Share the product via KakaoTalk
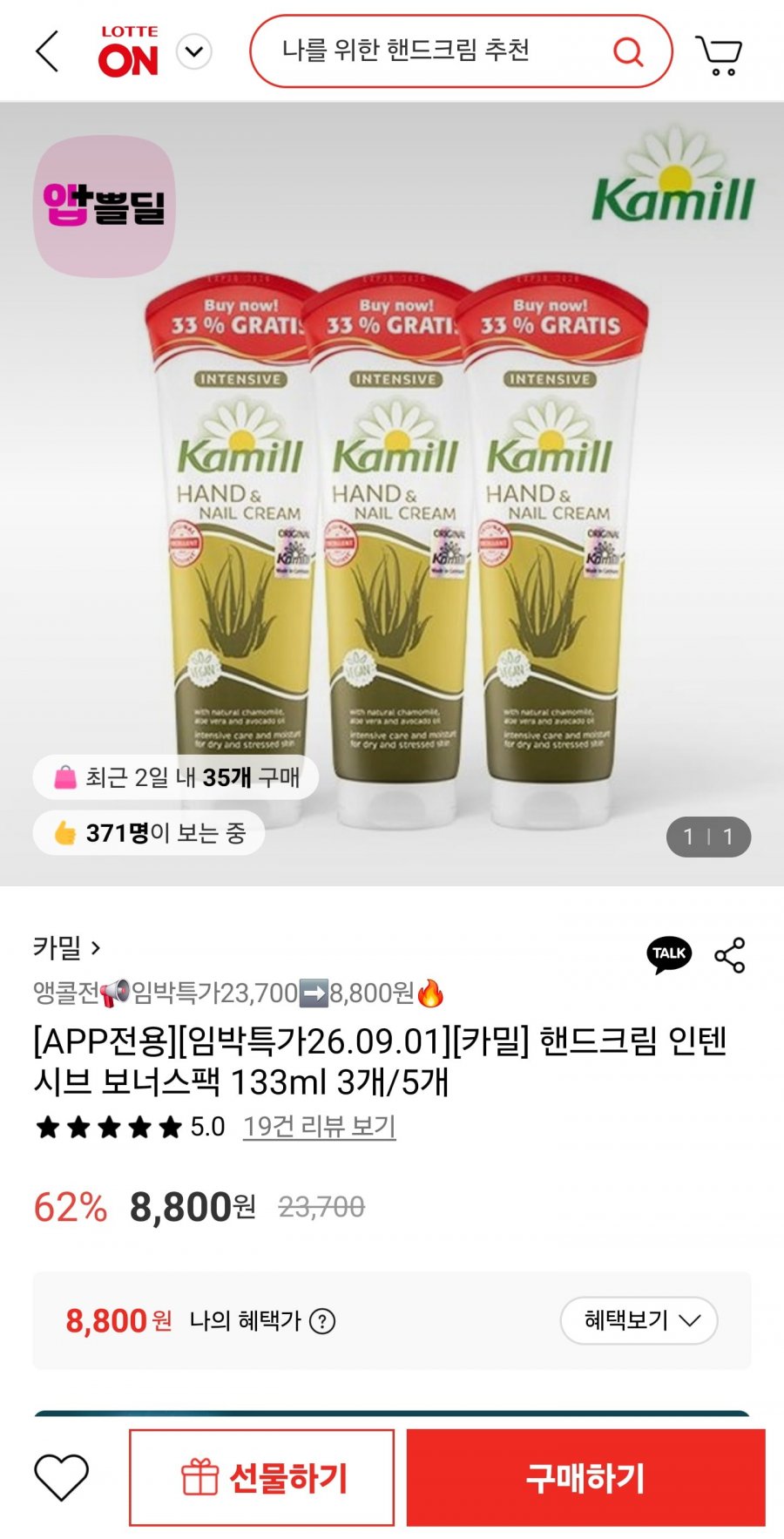 pos(669,954)
